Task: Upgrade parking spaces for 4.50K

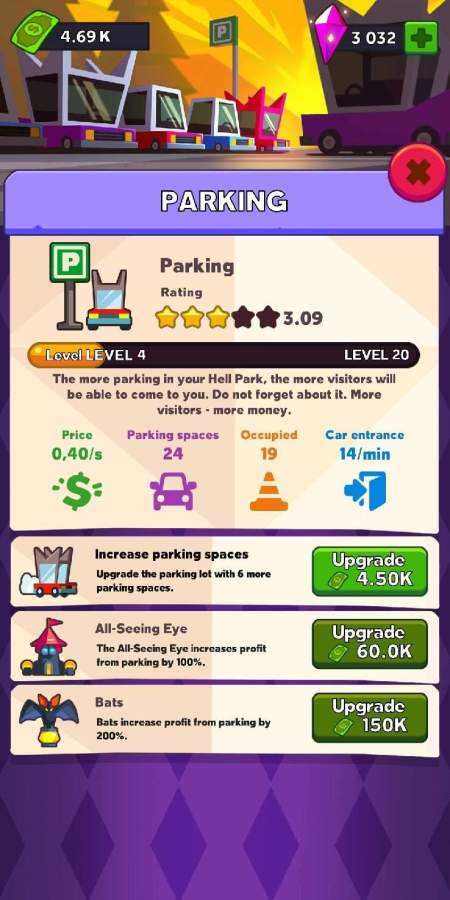Action: click(370, 571)
